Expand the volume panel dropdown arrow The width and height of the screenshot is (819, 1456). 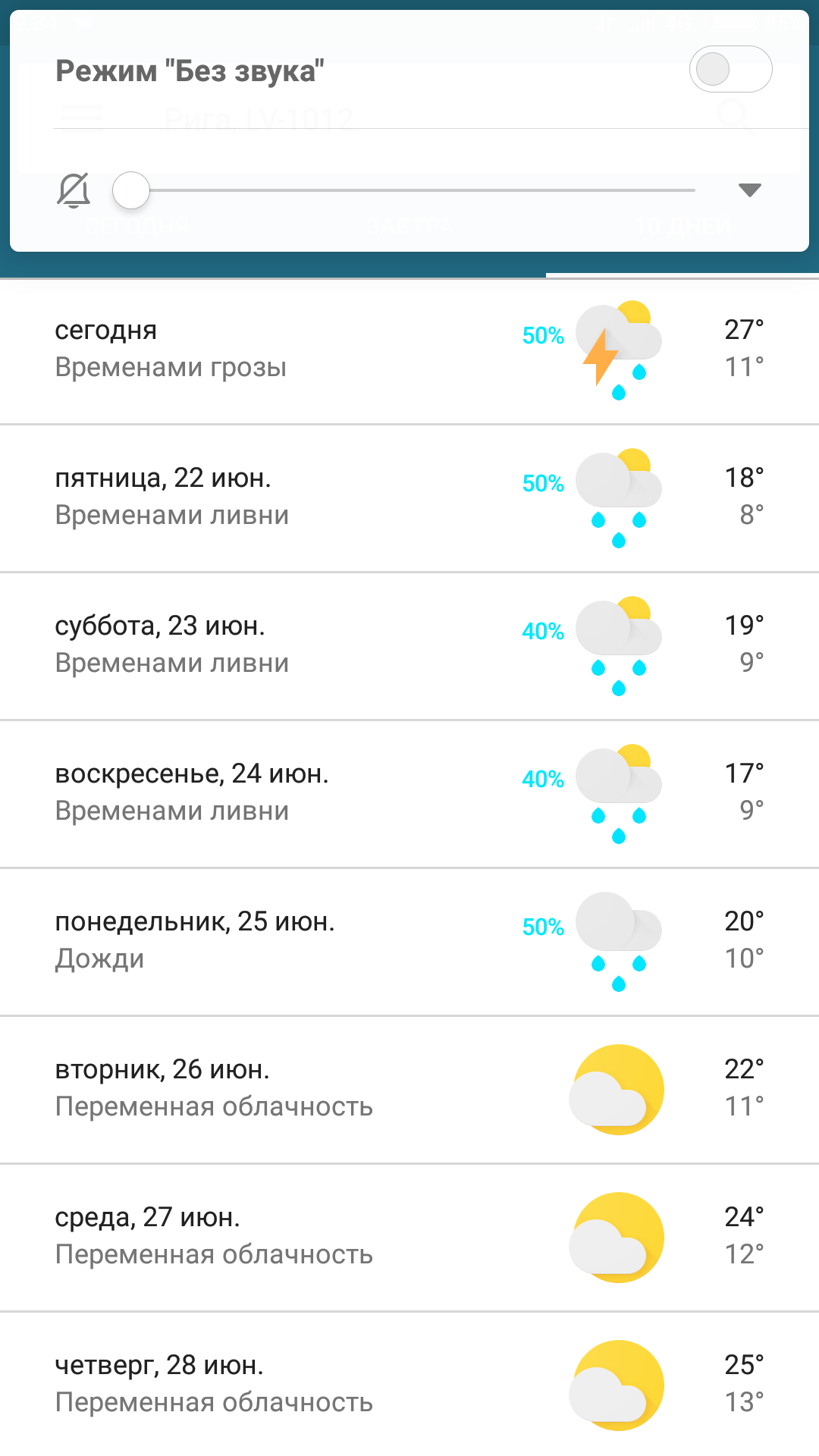749,190
